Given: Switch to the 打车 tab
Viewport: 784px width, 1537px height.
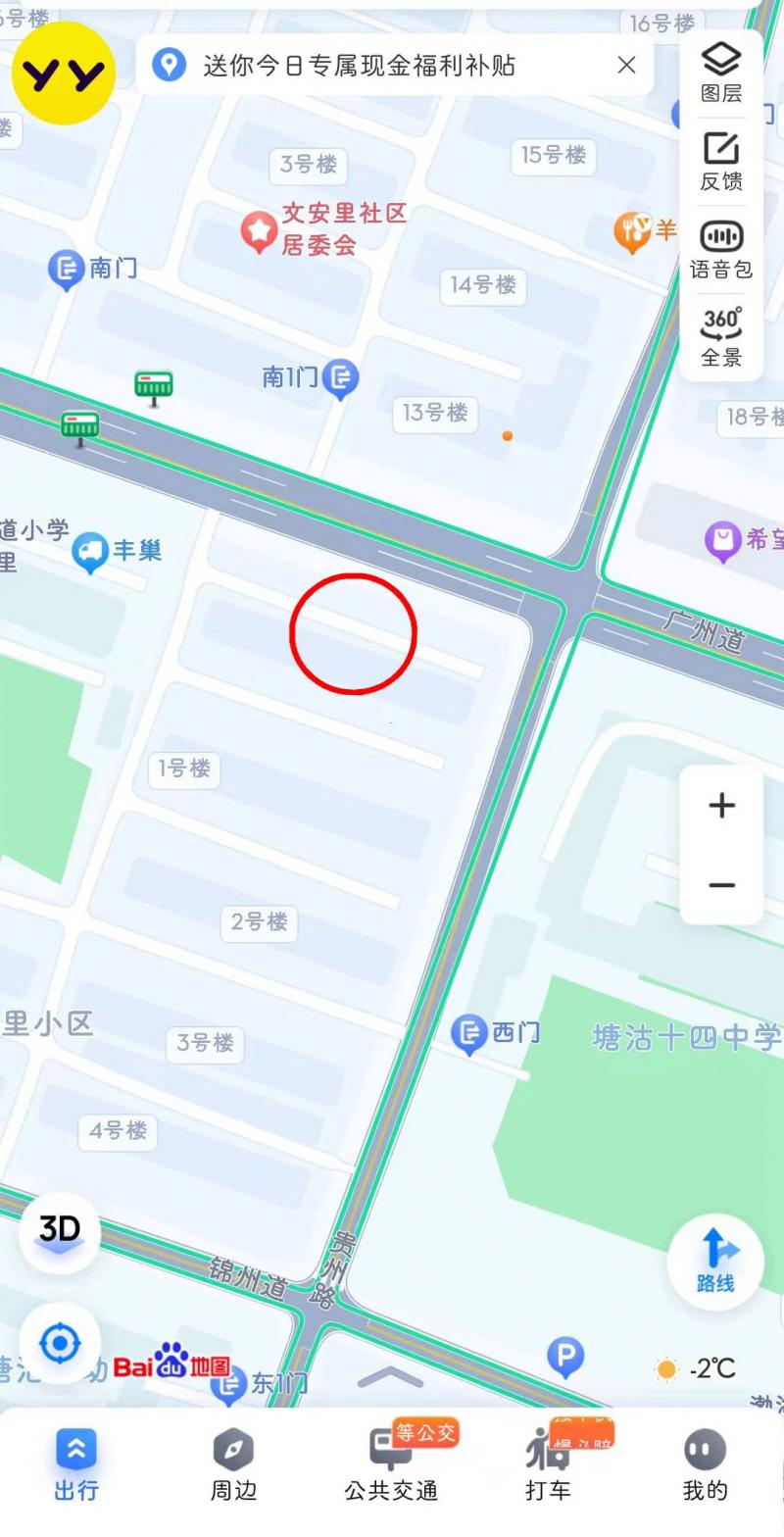Looking at the screenshot, I should pyautogui.click(x=548, y=1465).
